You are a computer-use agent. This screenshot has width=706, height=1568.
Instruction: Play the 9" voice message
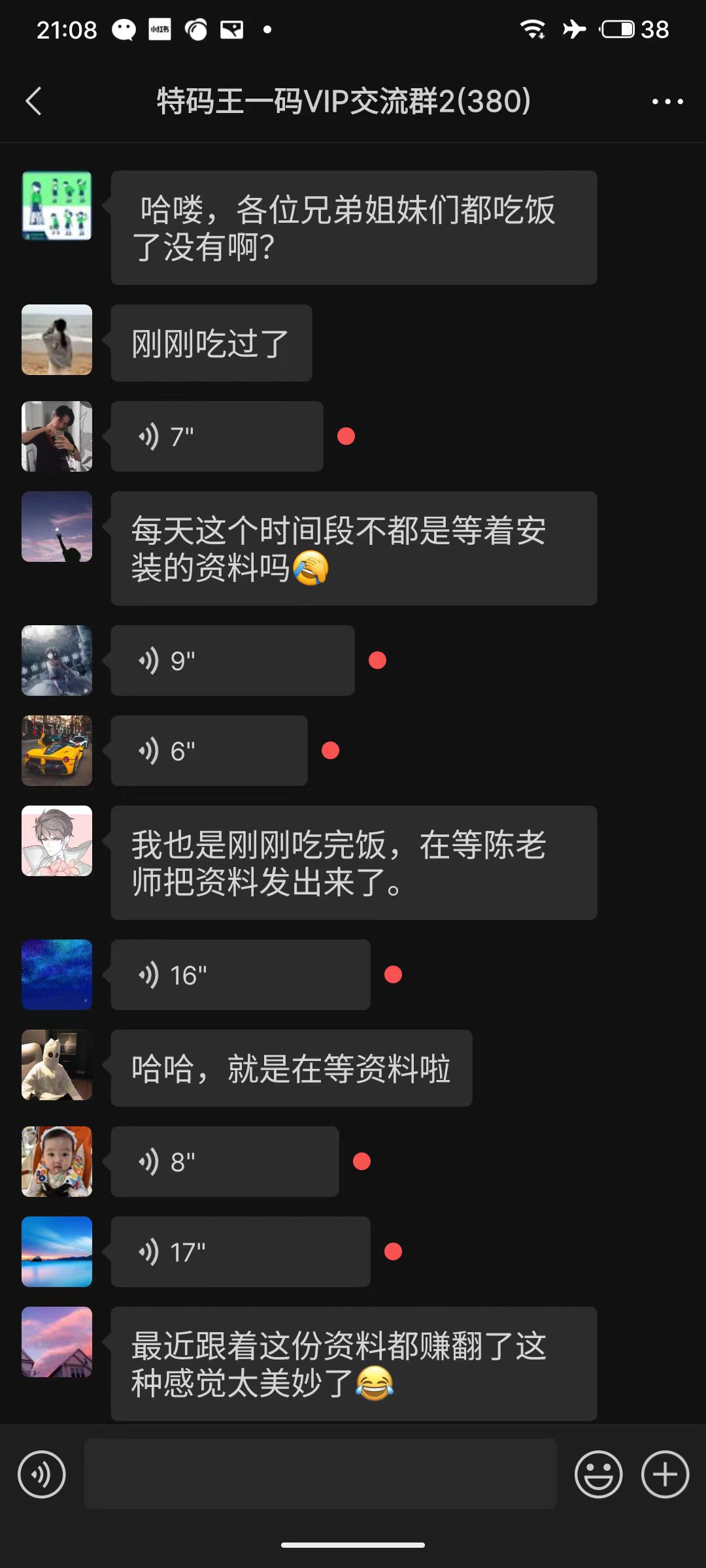(232, 661)
